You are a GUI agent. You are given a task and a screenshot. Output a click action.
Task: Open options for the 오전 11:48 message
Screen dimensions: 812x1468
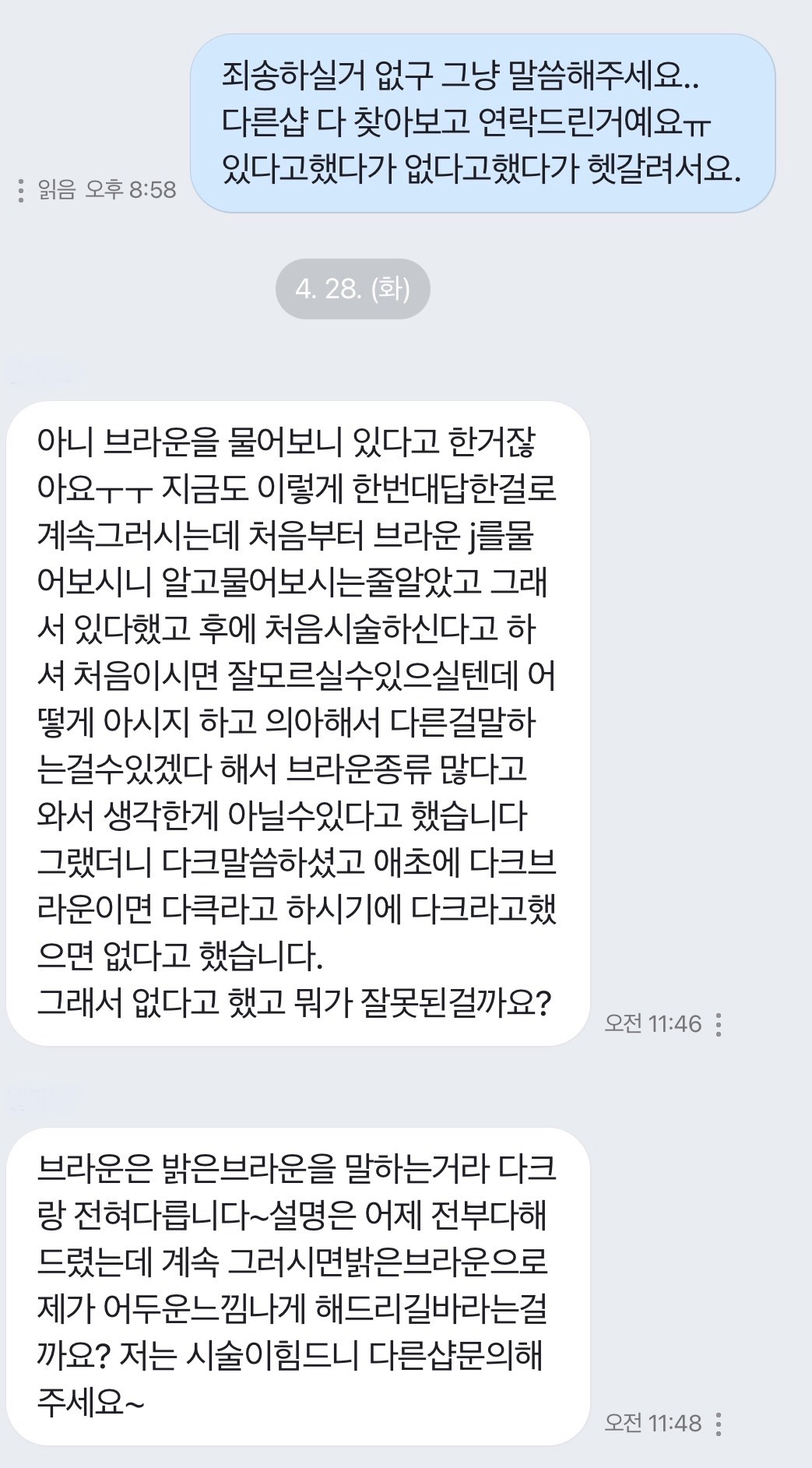point(718,1424)
